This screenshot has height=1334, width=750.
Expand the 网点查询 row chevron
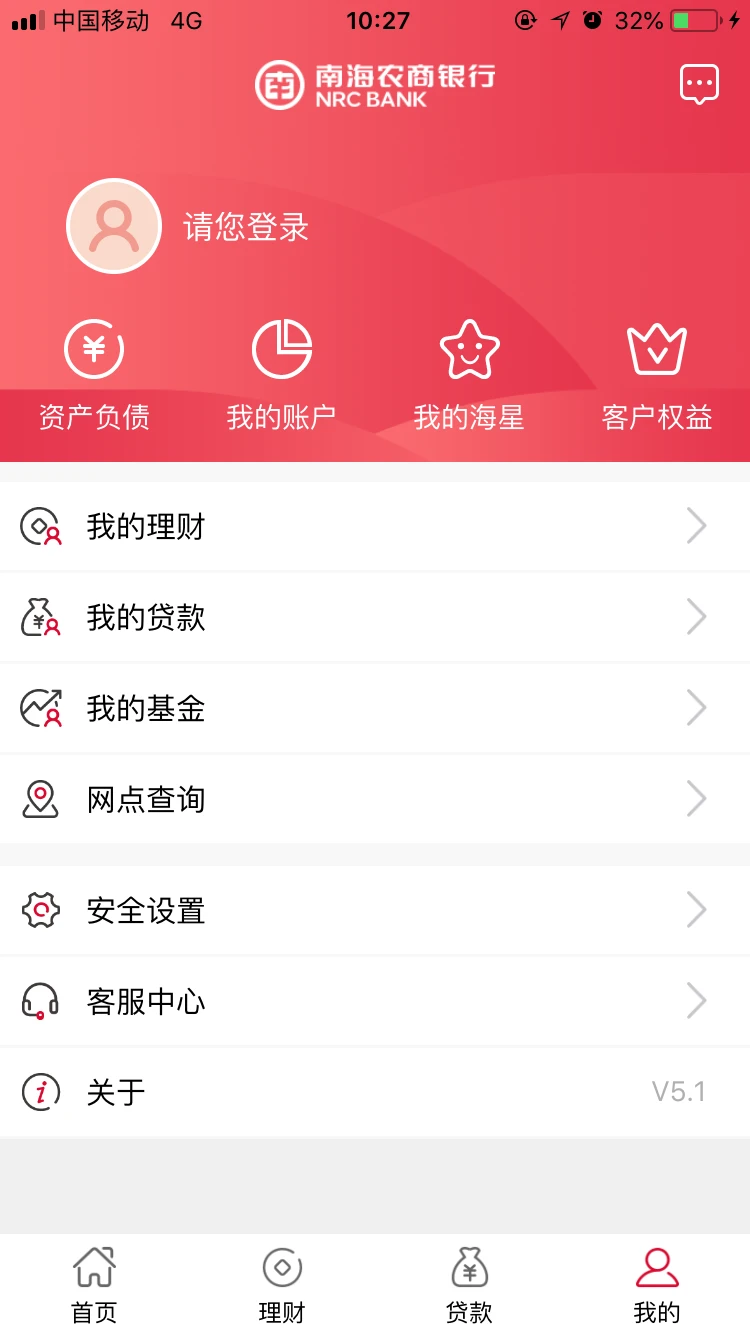(x=697, y=798)
